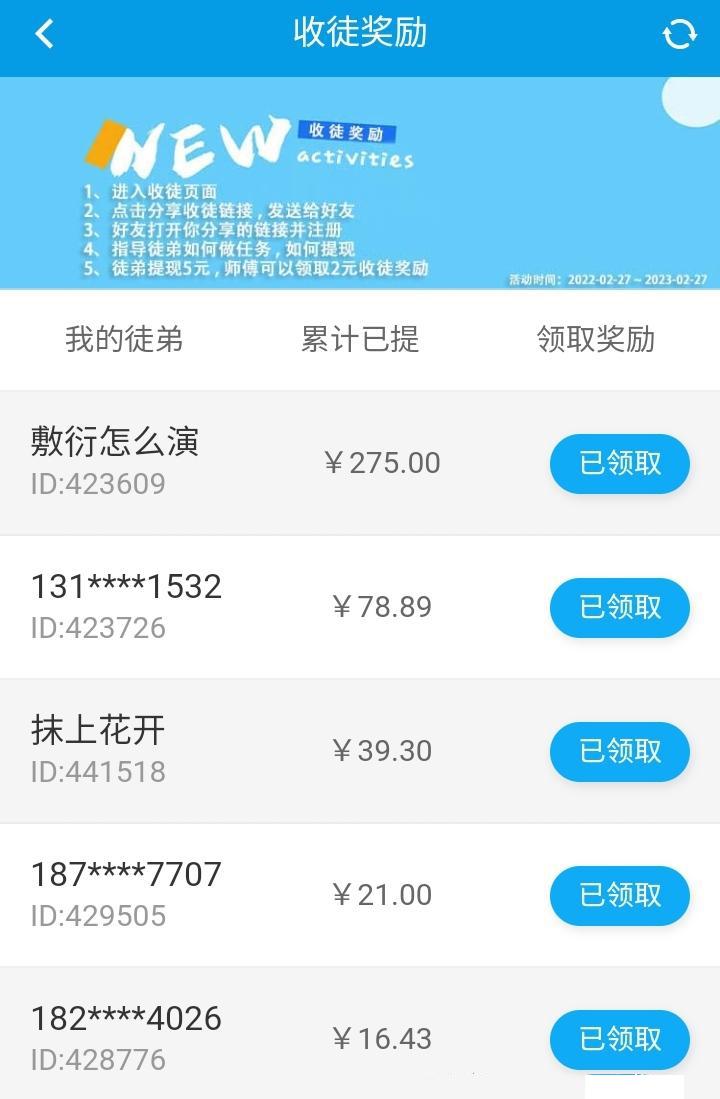This screenshot has height=1099, width=720.
Task: Select the ¥275.00 withdrawal amount
Action: [383, 463]
